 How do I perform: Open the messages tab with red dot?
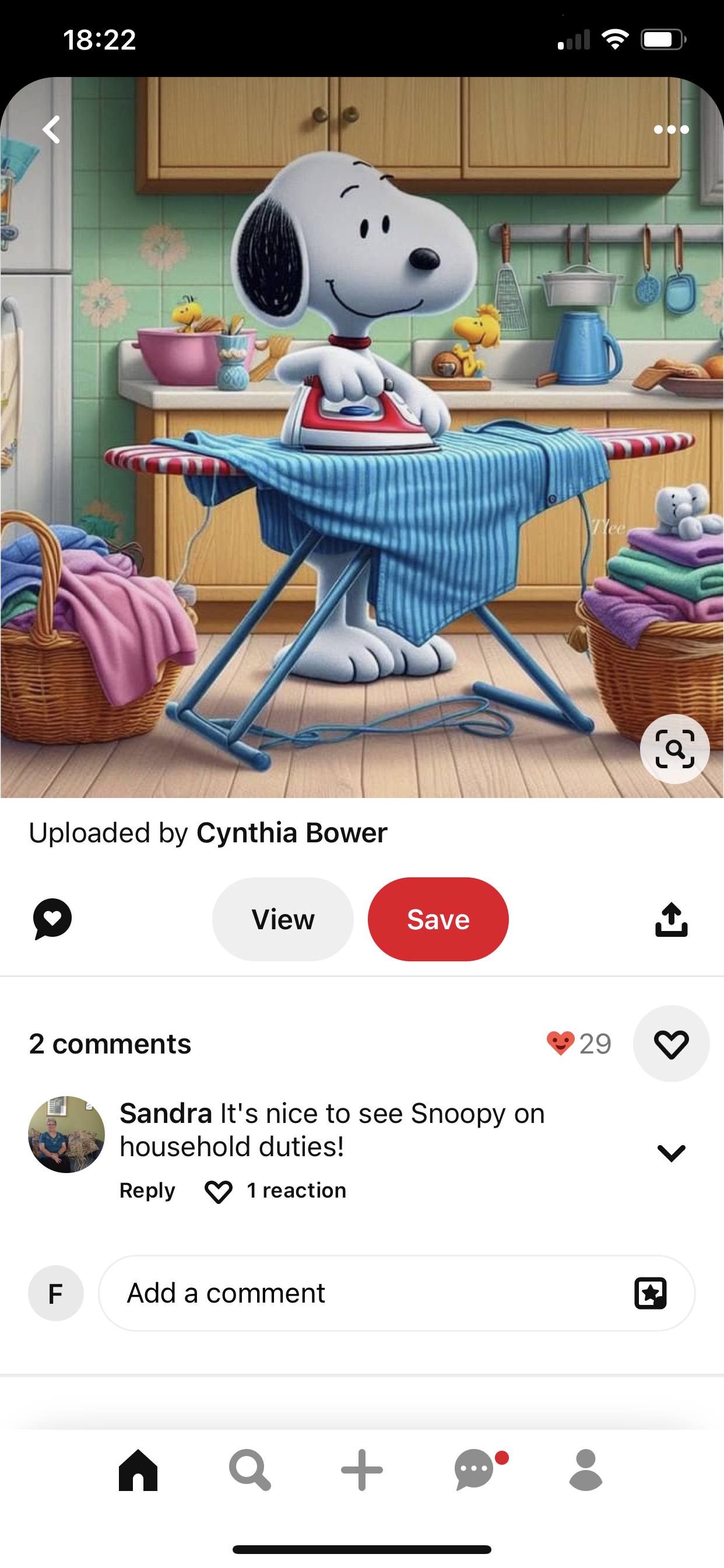pos(474,1470)
